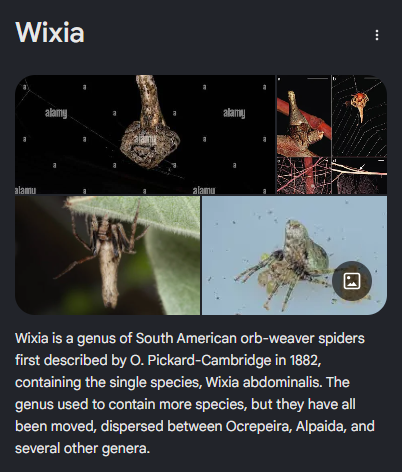Open the spider-on-red-stem image collage
Image resolution: width=402 pixels, height=472 pixels.
click(332, 134)
